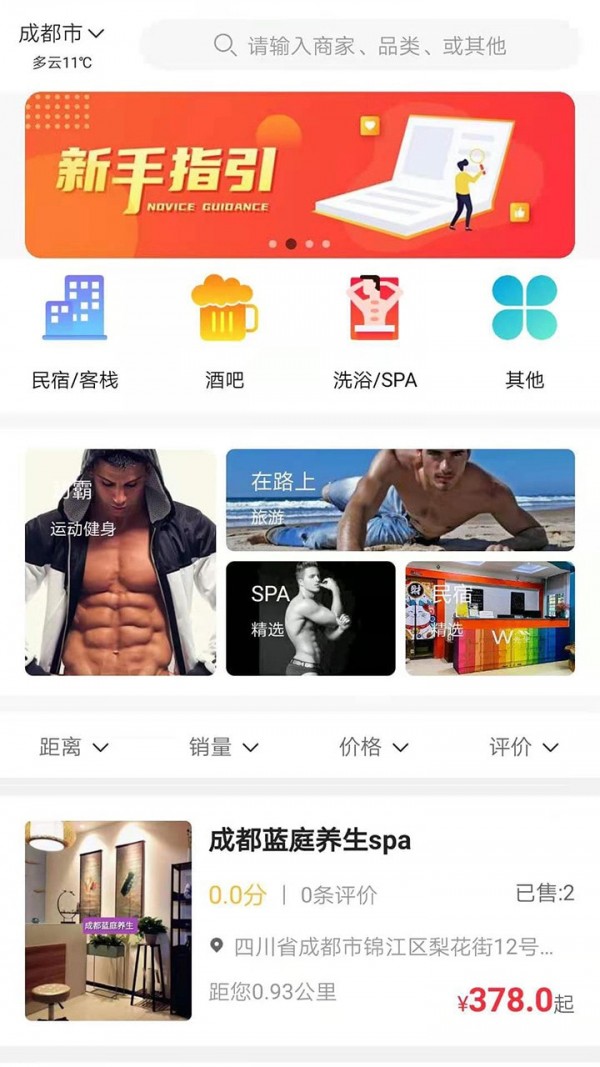The image size is (600, 1067).
Task: Open the 酒吧 category
Action: 224,332
